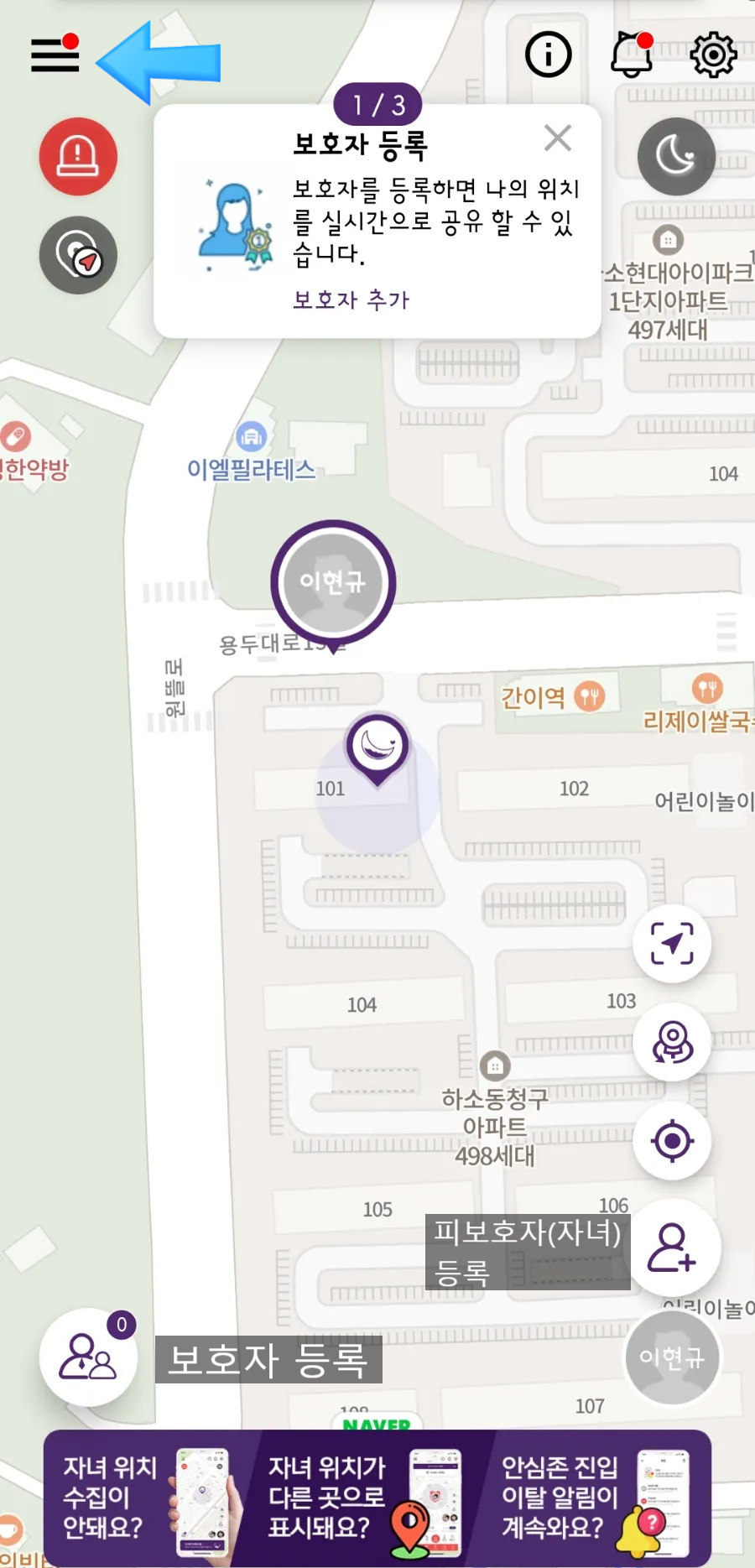
Task: Open the 자녀 위치 수집이 안돼요? banner
Action: click(x=147, y=1498)
